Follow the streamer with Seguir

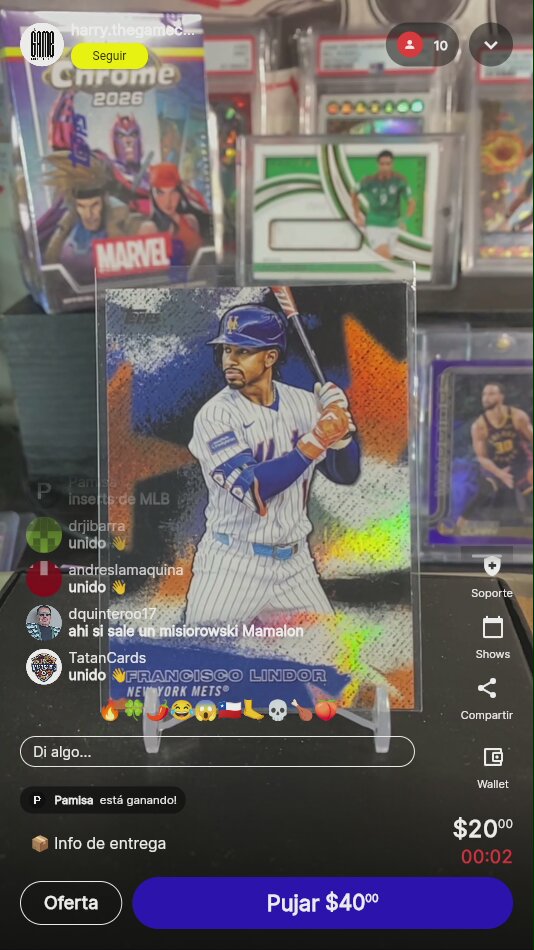click(109, 56)
